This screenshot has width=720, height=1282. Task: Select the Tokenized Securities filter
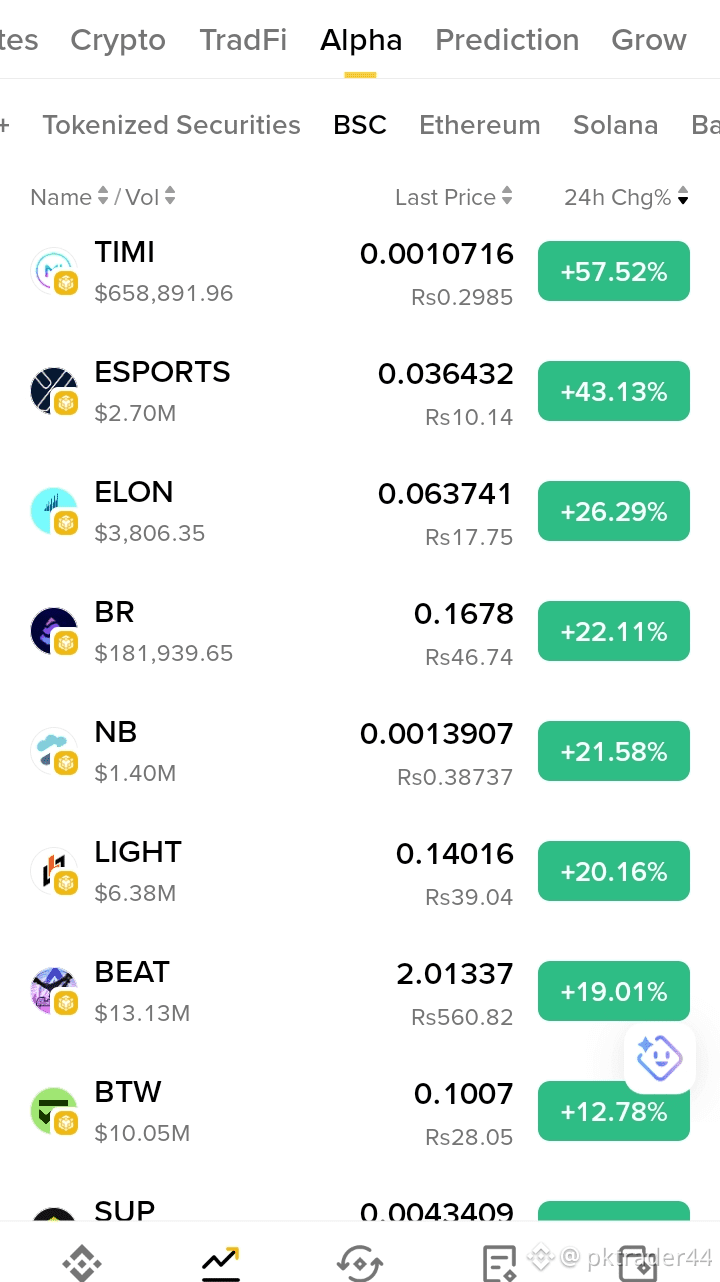tap(171, 125)
